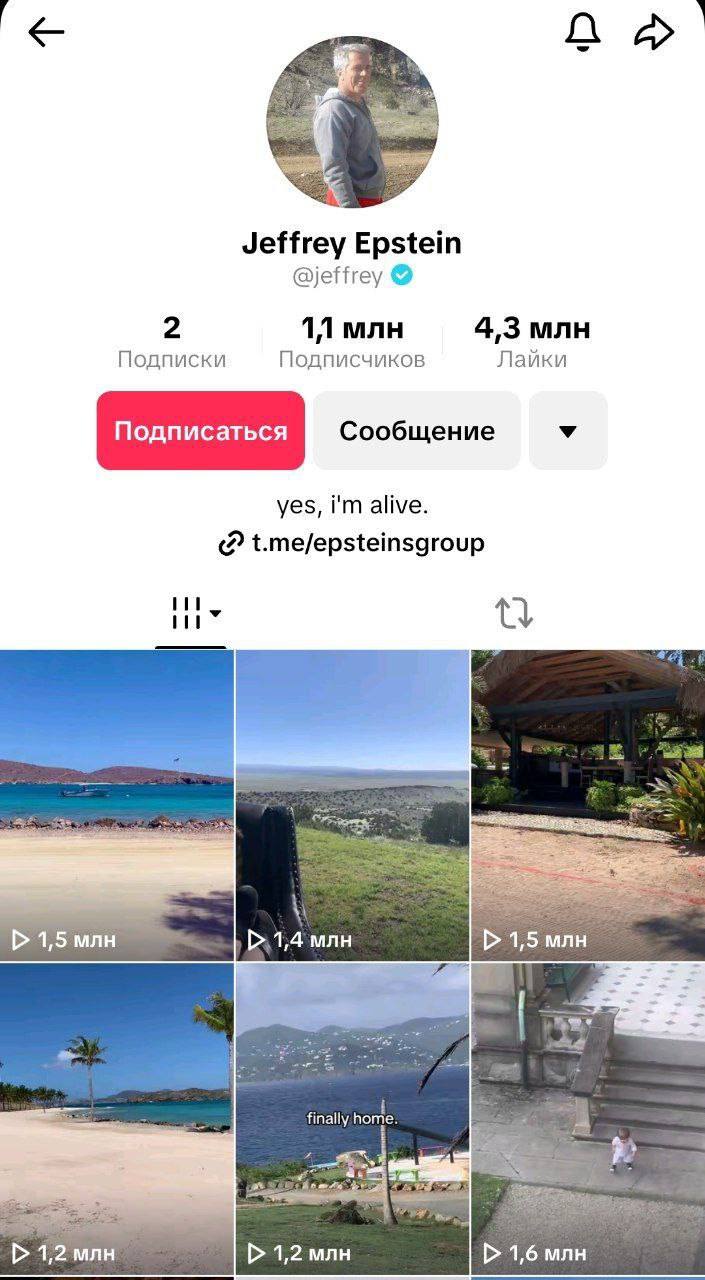Go back using the arrow icon
This screenshot has height=1280, width=705.
46,33
